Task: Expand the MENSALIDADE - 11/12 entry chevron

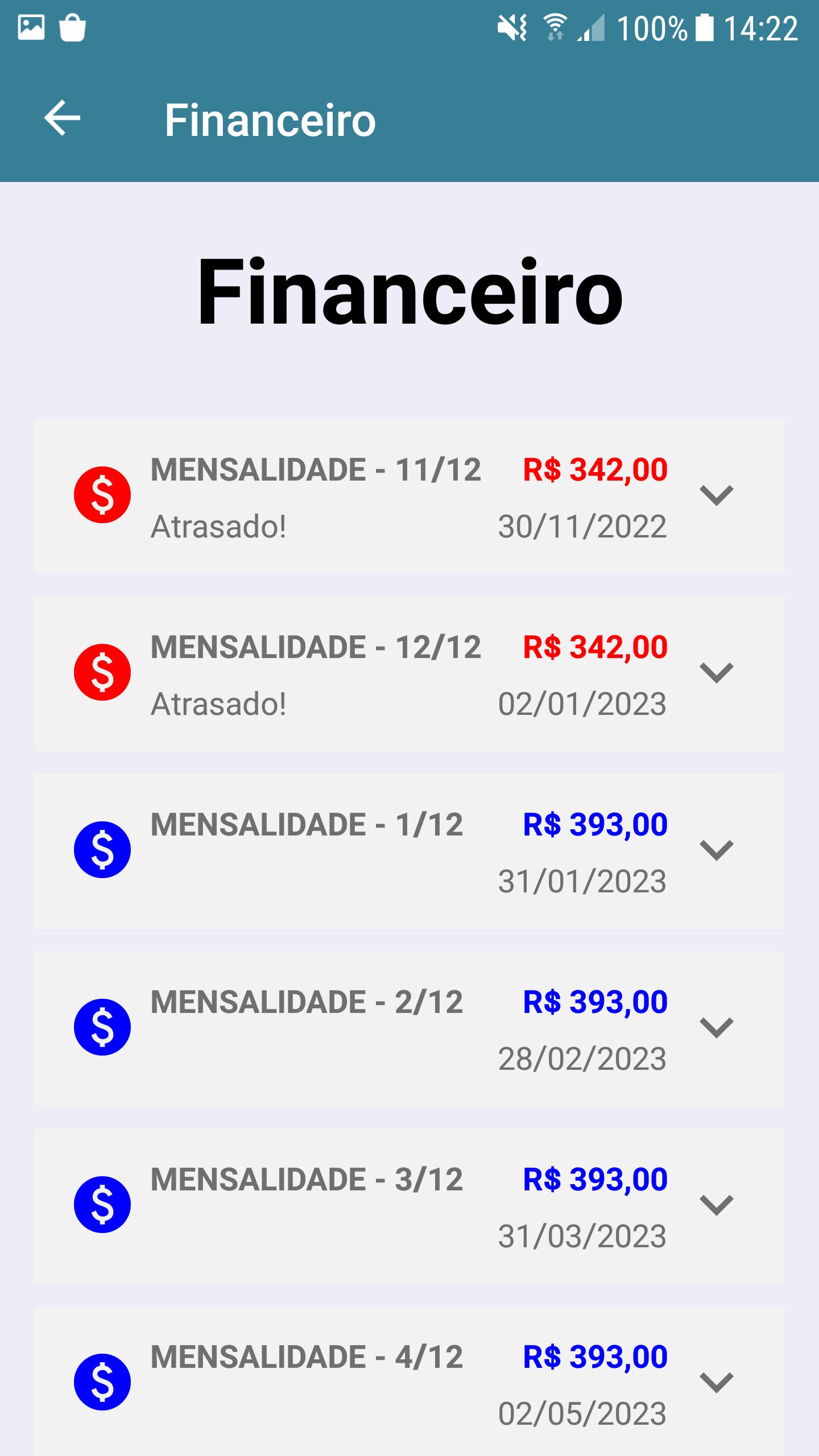Action: pyautogui.click(x=717, y=495)
